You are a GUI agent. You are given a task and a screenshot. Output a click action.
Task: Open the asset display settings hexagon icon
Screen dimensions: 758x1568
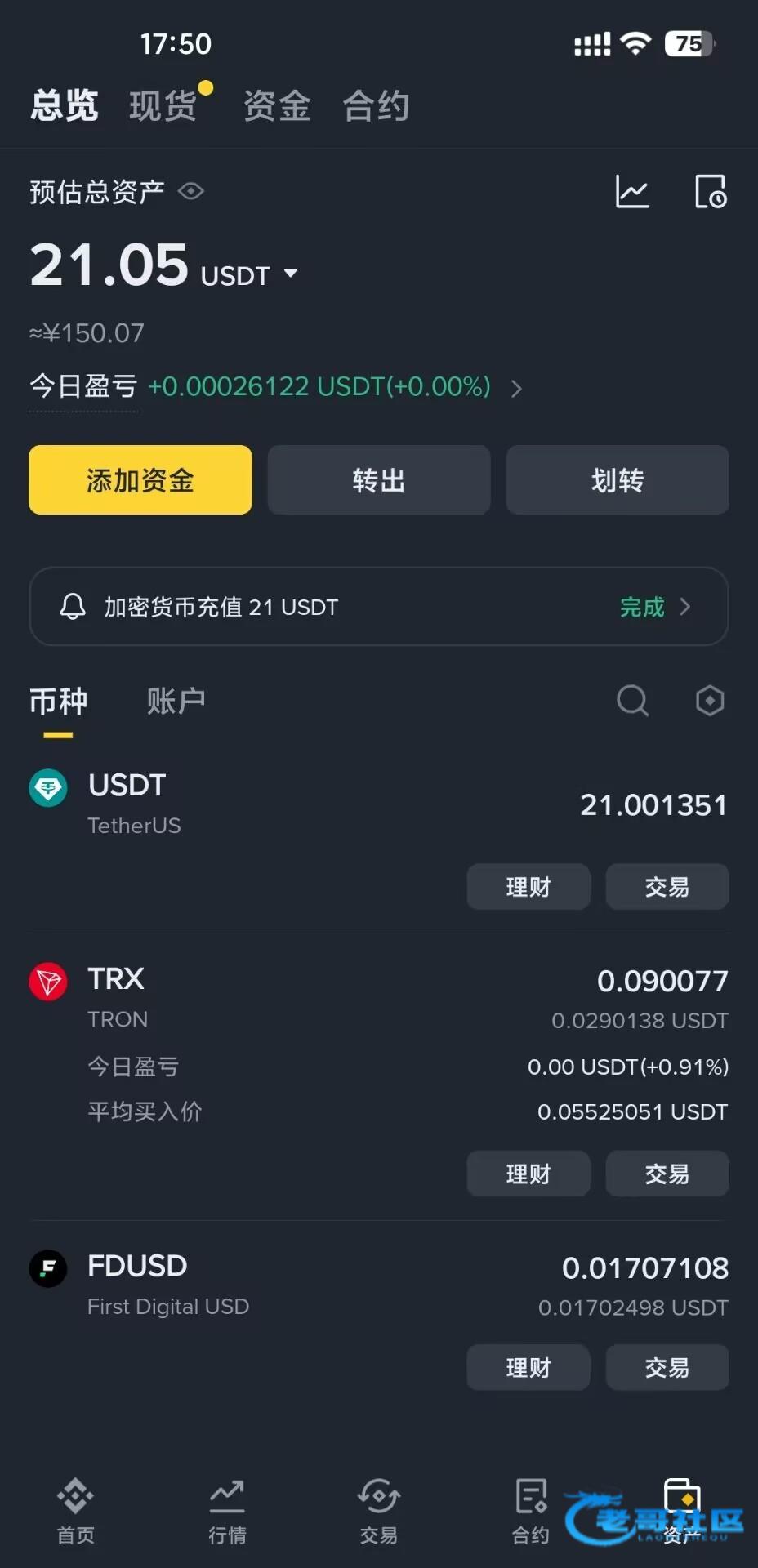pos(709,701)
